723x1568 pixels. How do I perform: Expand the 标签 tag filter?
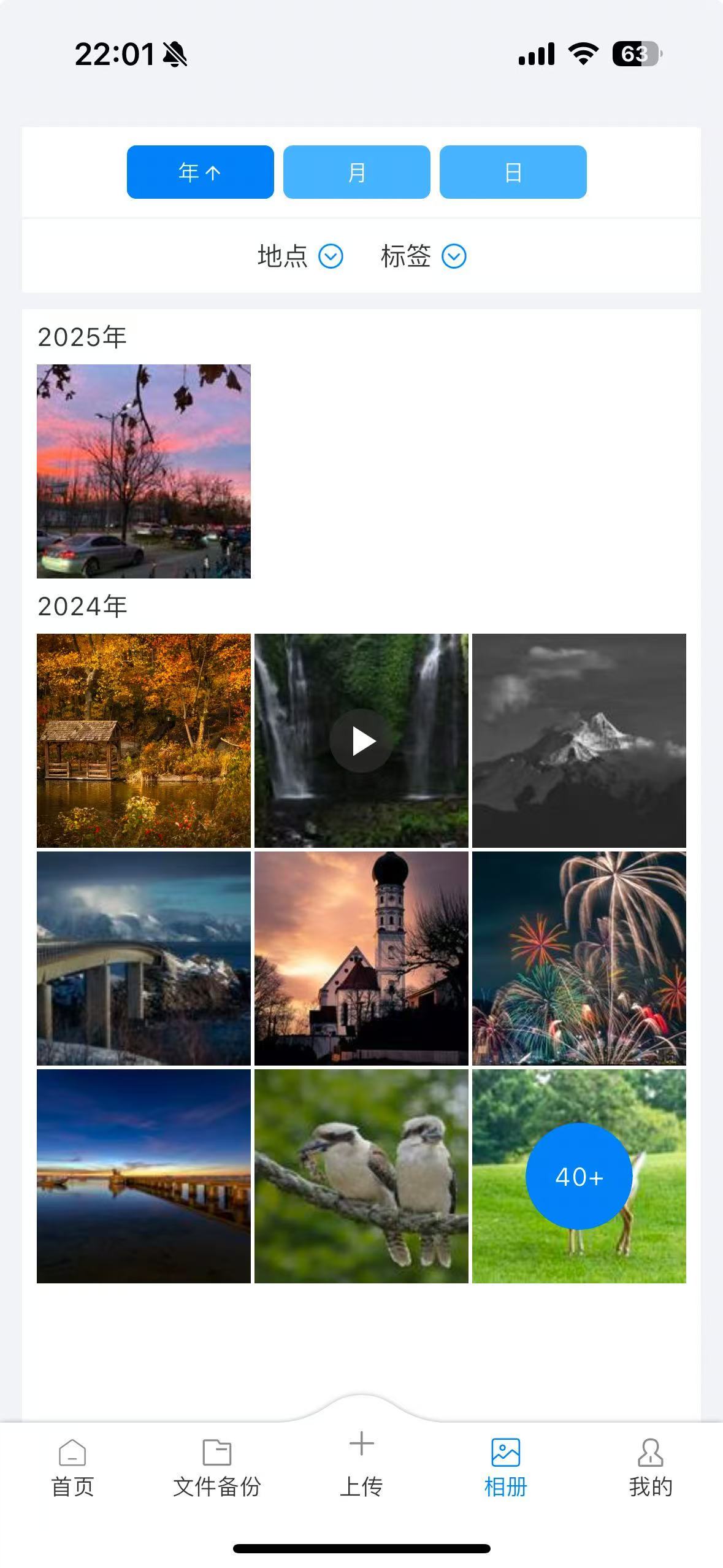coord(423,256)
